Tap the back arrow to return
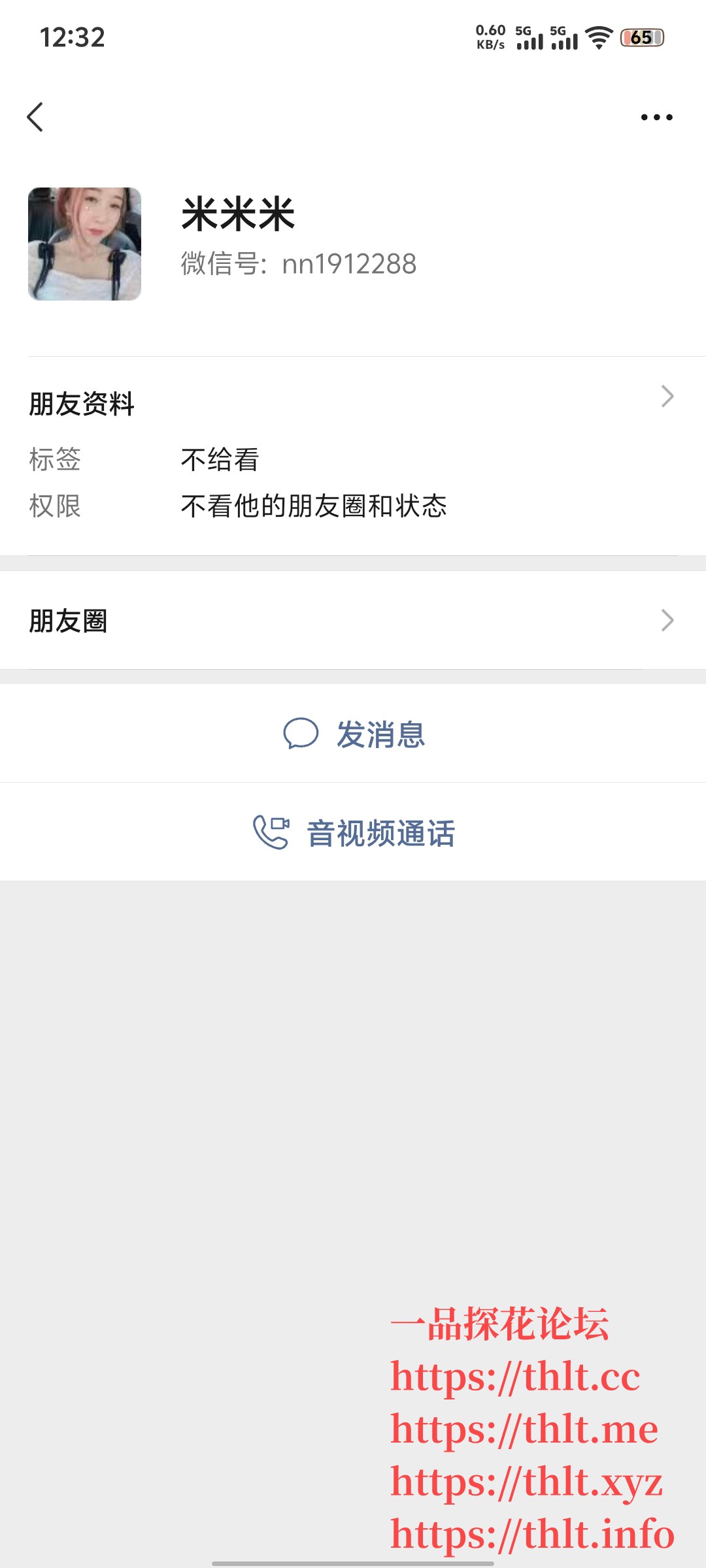The height and width of the screenshot is (1568, 706). click(x=36, y=116)
